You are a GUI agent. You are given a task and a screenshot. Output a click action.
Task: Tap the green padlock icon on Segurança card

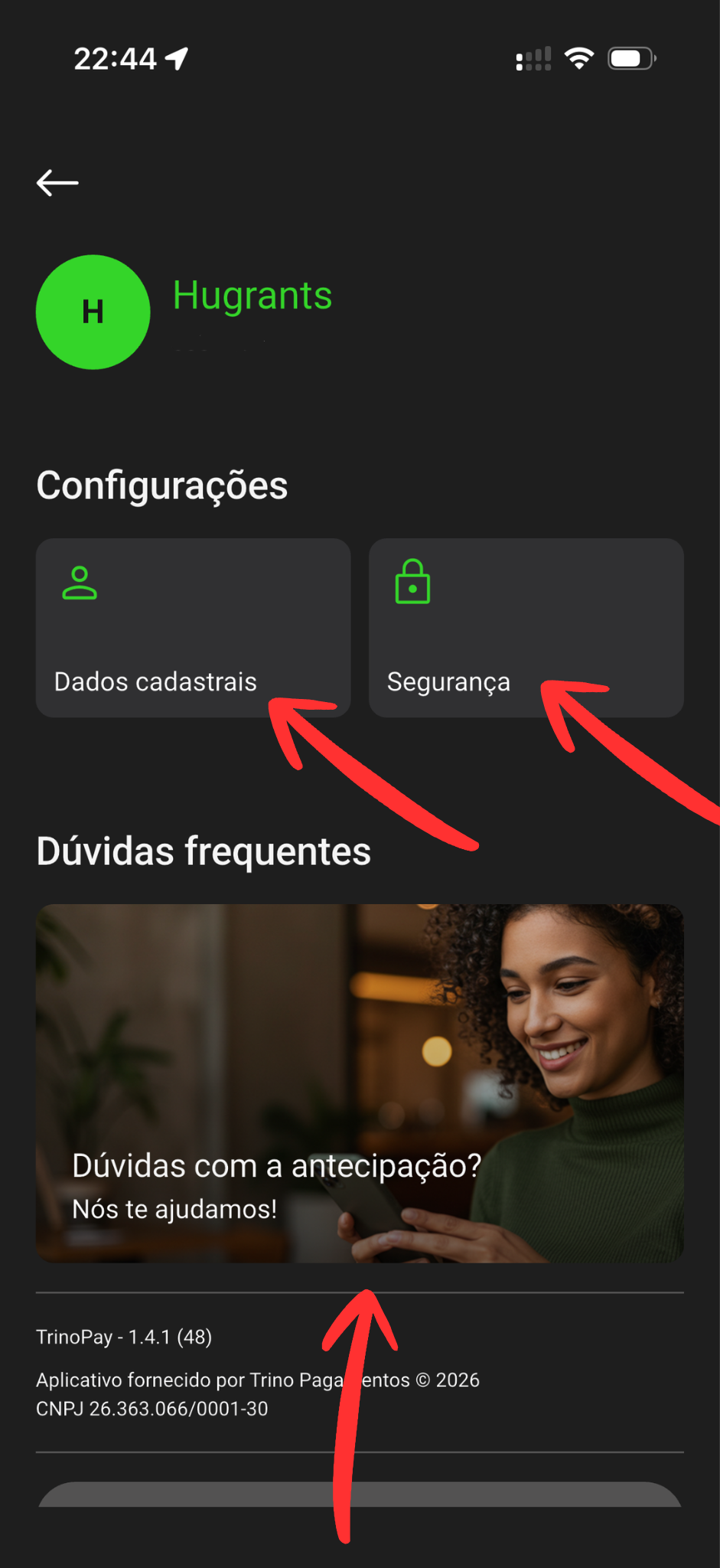point(413,583)
